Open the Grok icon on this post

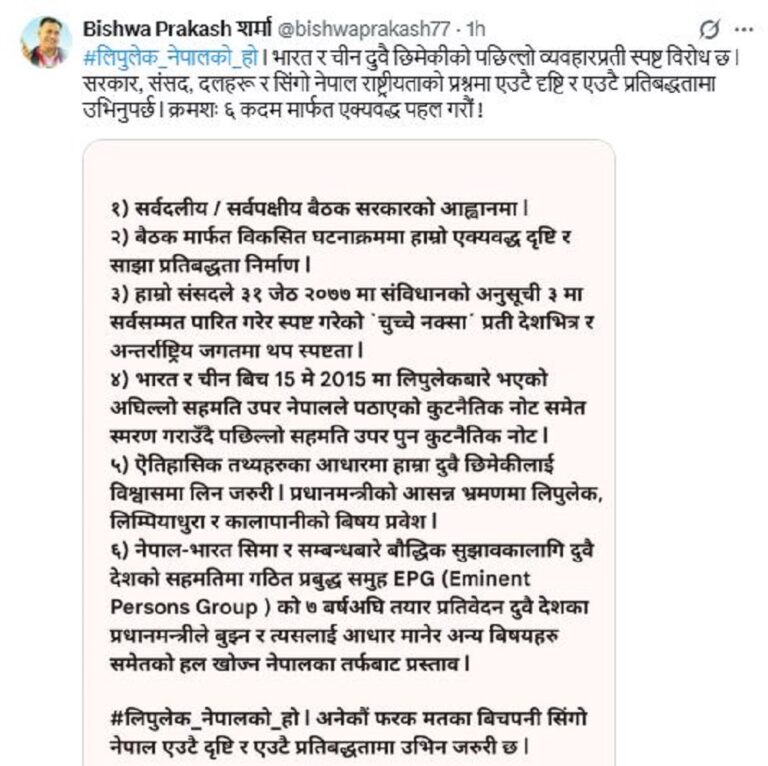[711, 26]
